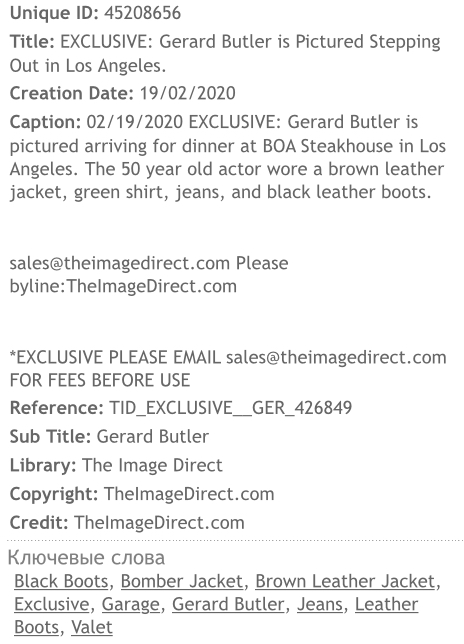This screenshot has width=464, height=644.
Task: Select the Brown Leather Jacket keyword
Action: coord(345,581)
